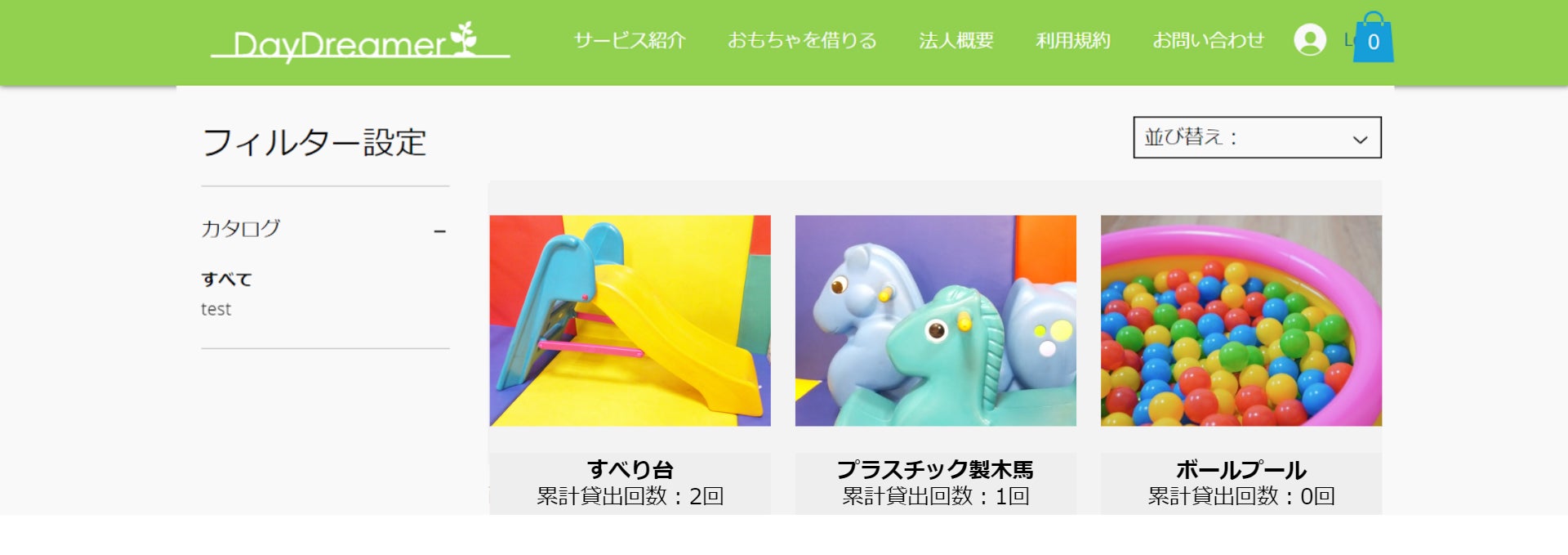Expand the 並び替え sort dropdown
Screen dimensions: 1568x555
click(1257, 137)
